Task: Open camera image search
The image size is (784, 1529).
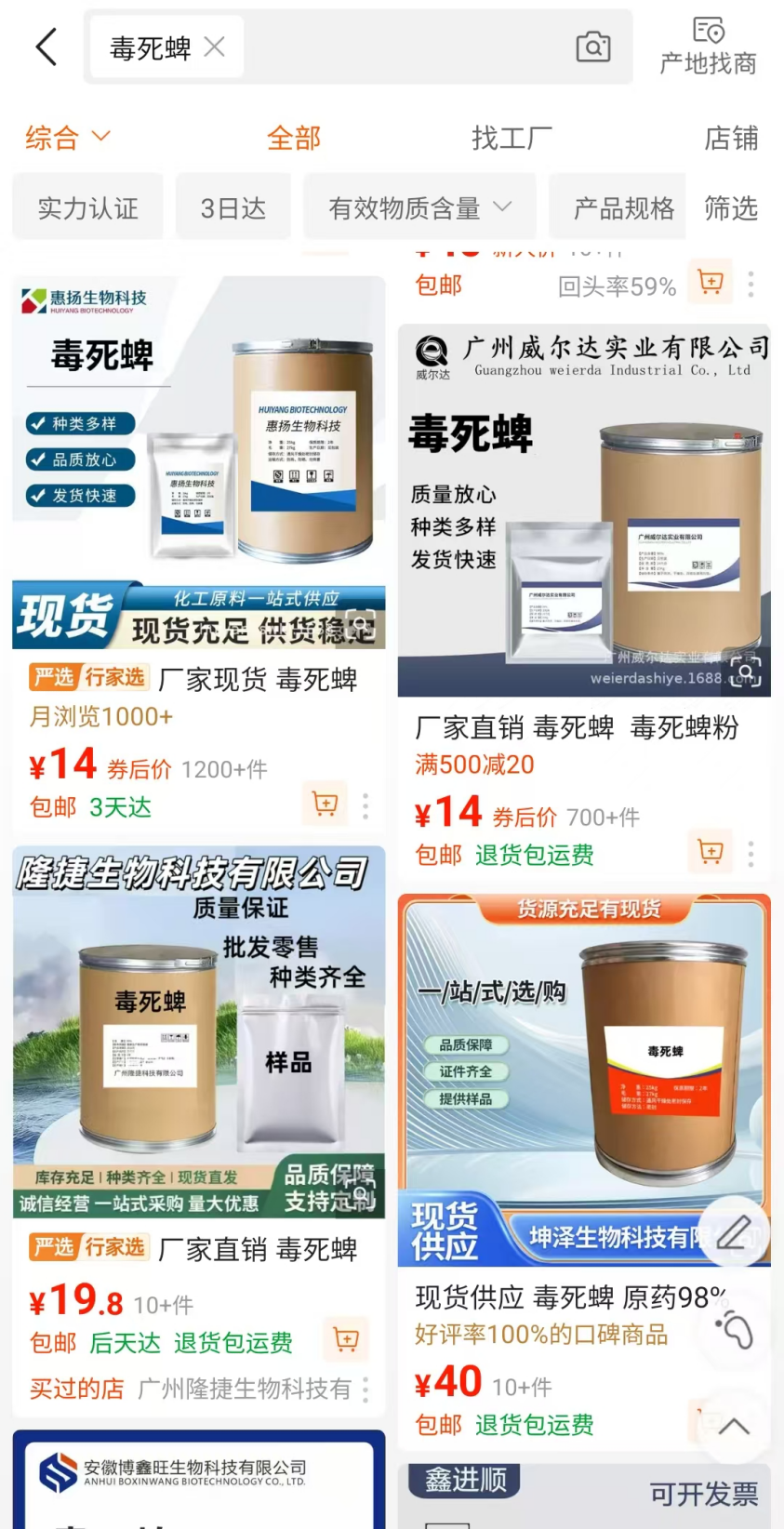Action: point(592,47)
